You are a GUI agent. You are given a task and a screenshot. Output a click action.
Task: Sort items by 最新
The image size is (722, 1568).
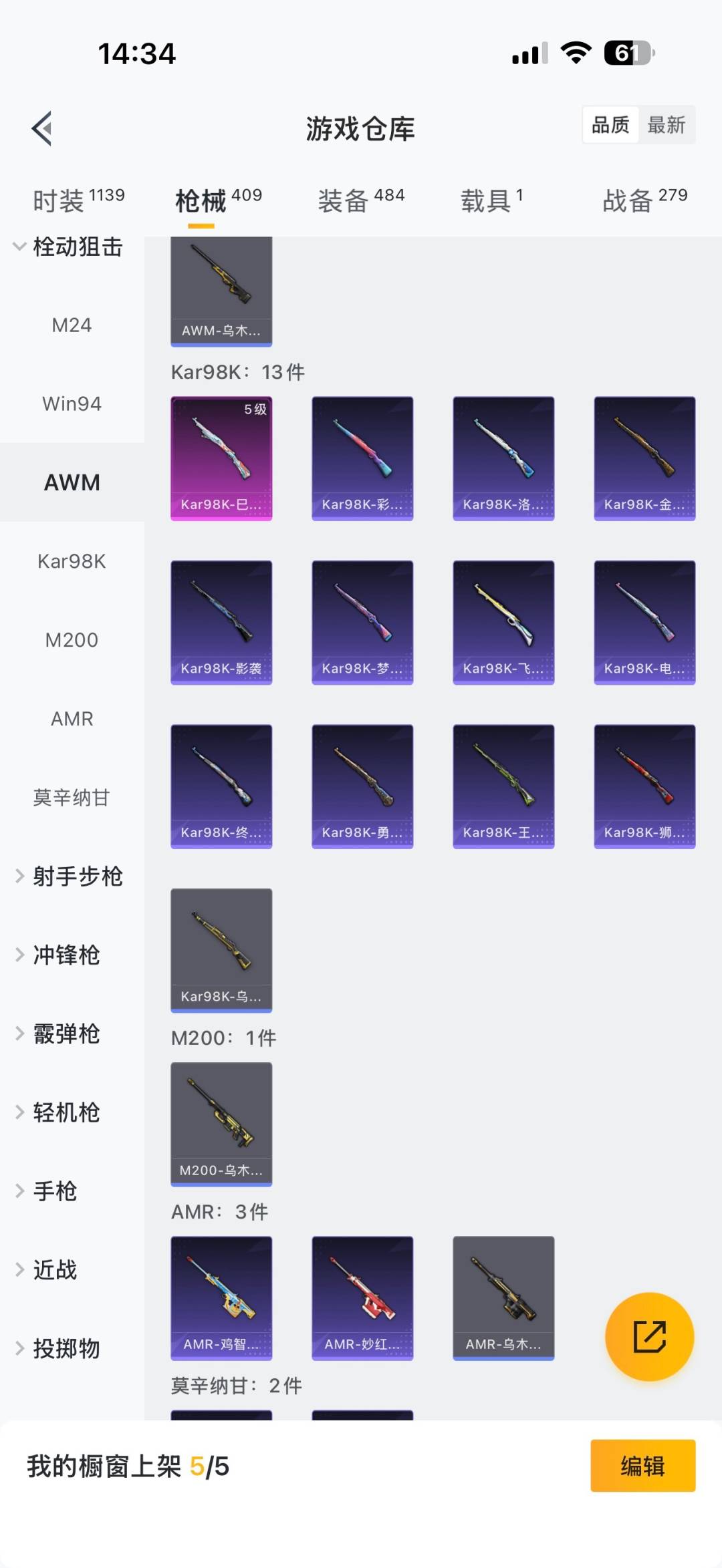pos(666,125)
